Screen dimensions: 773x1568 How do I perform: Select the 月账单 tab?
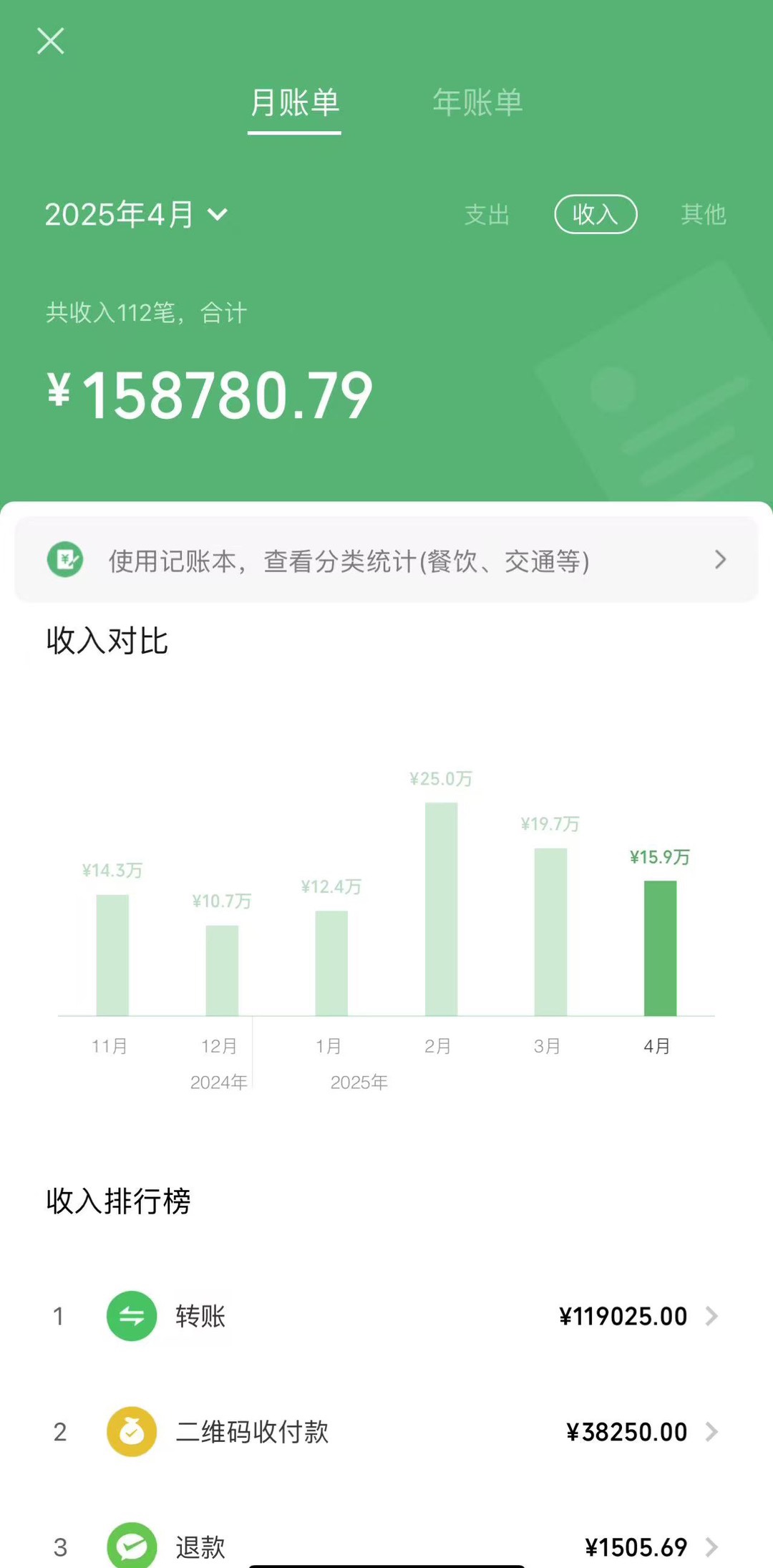(x=294, y=102)
